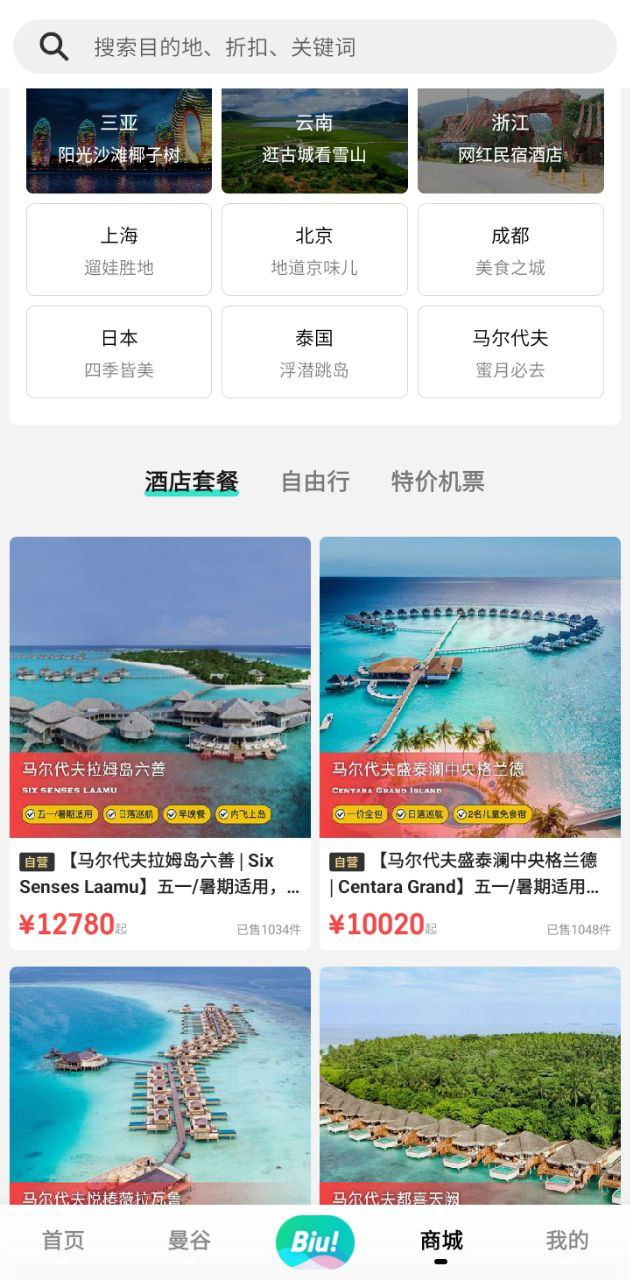This screenshot has height=1280, width=630.
Task: Go to the 曼谷 tab
Action: click(189, 1241)
